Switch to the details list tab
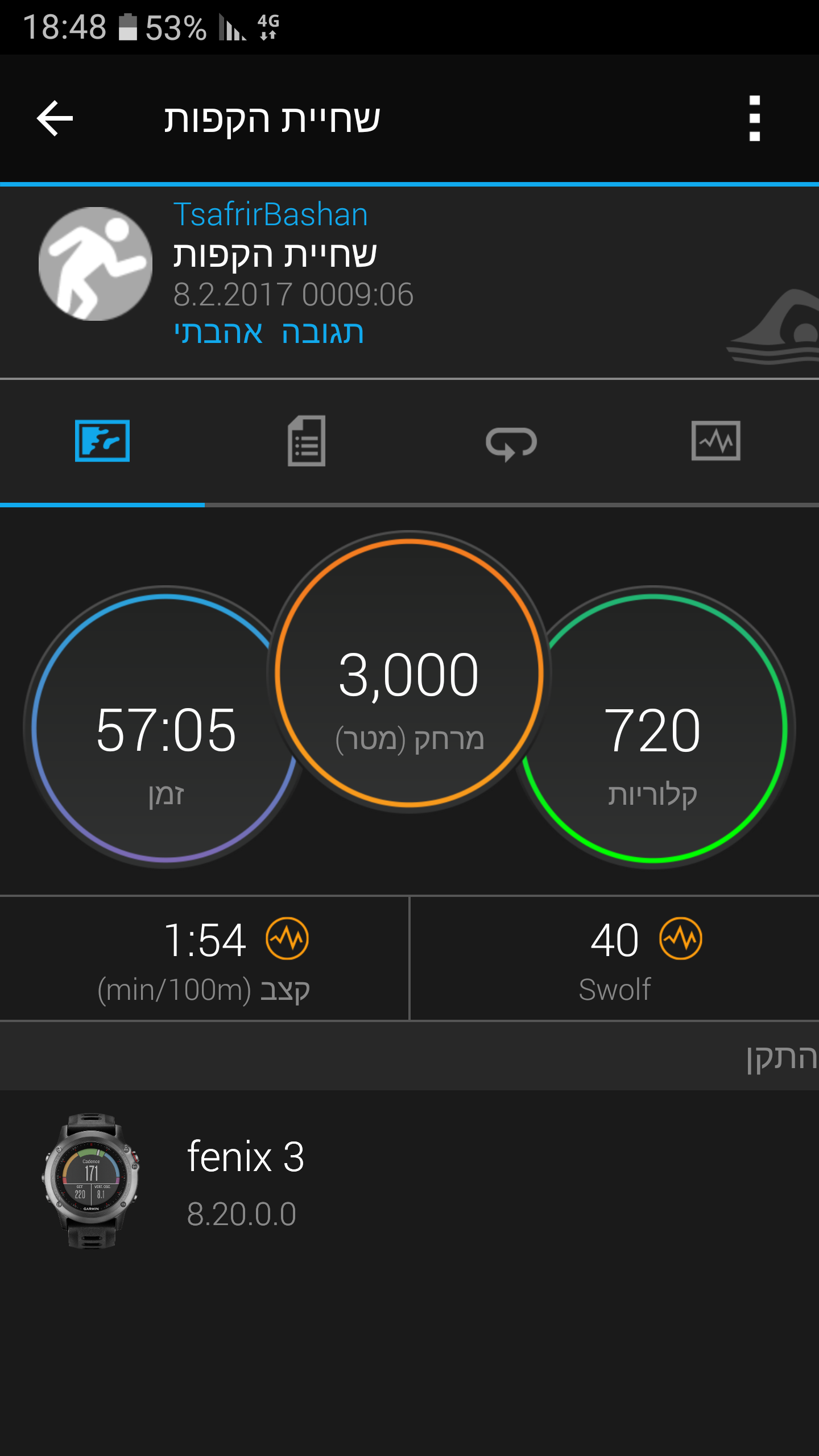 307,441
